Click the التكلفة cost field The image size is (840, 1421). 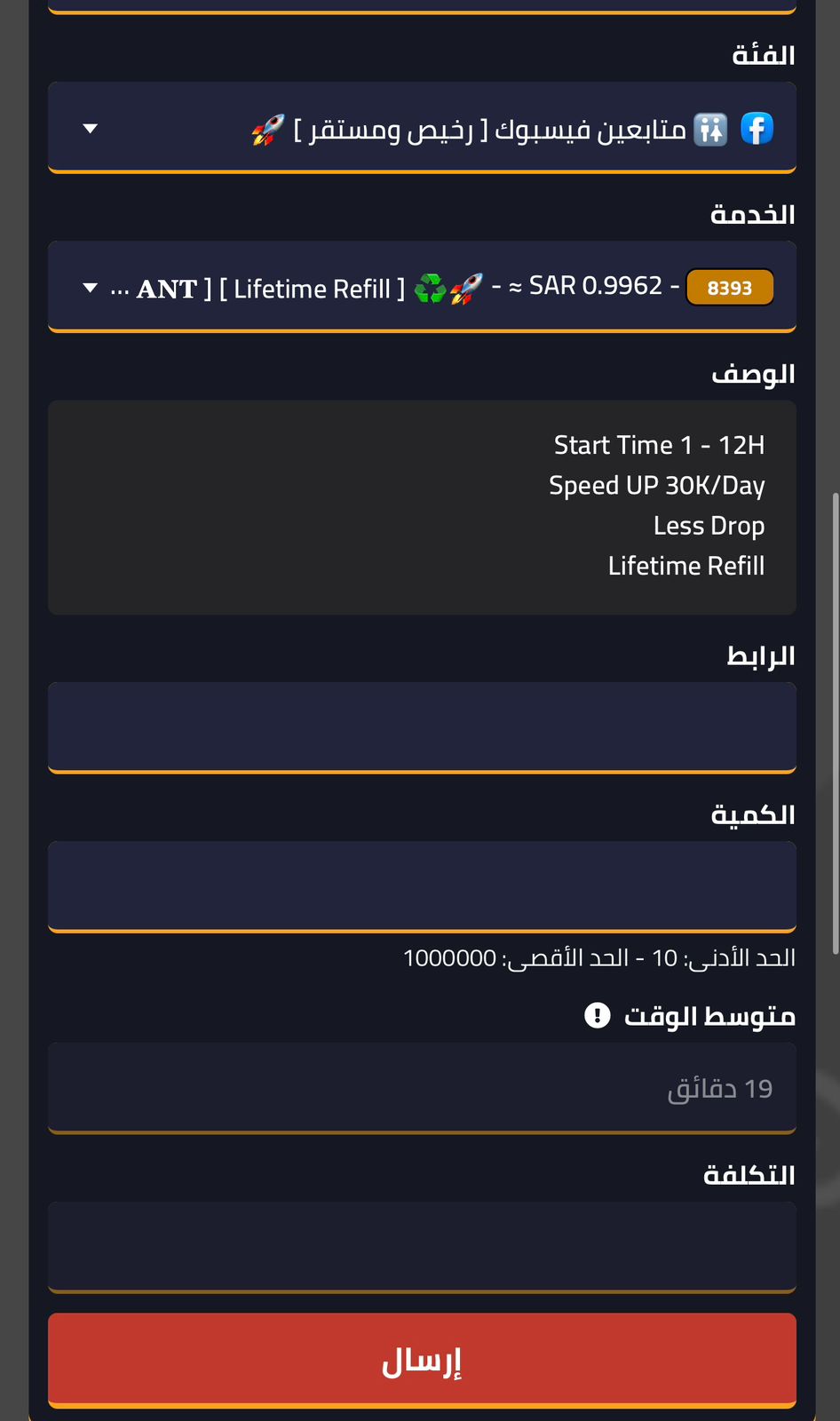pyautogui.click(x=422, y=1246)
